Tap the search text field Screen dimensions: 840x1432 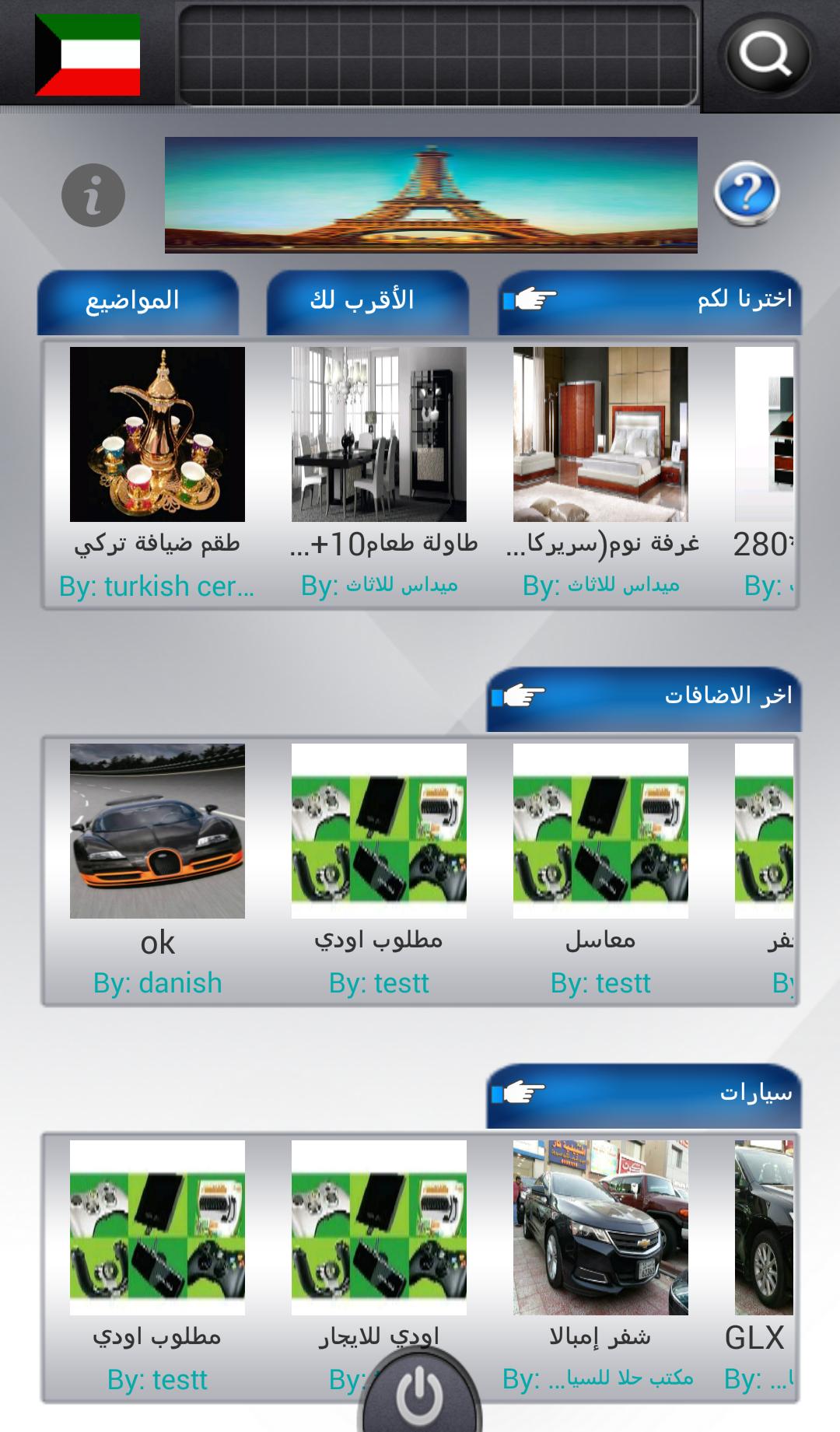tap(438, 55)
